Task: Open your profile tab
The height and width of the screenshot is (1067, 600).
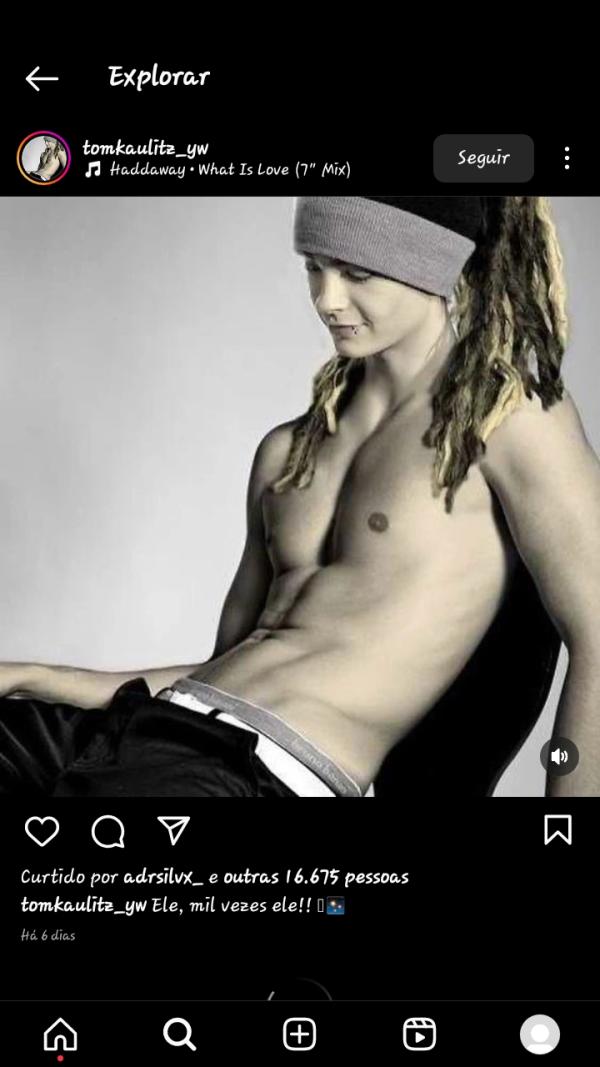Action: [x=540, y=1034]
